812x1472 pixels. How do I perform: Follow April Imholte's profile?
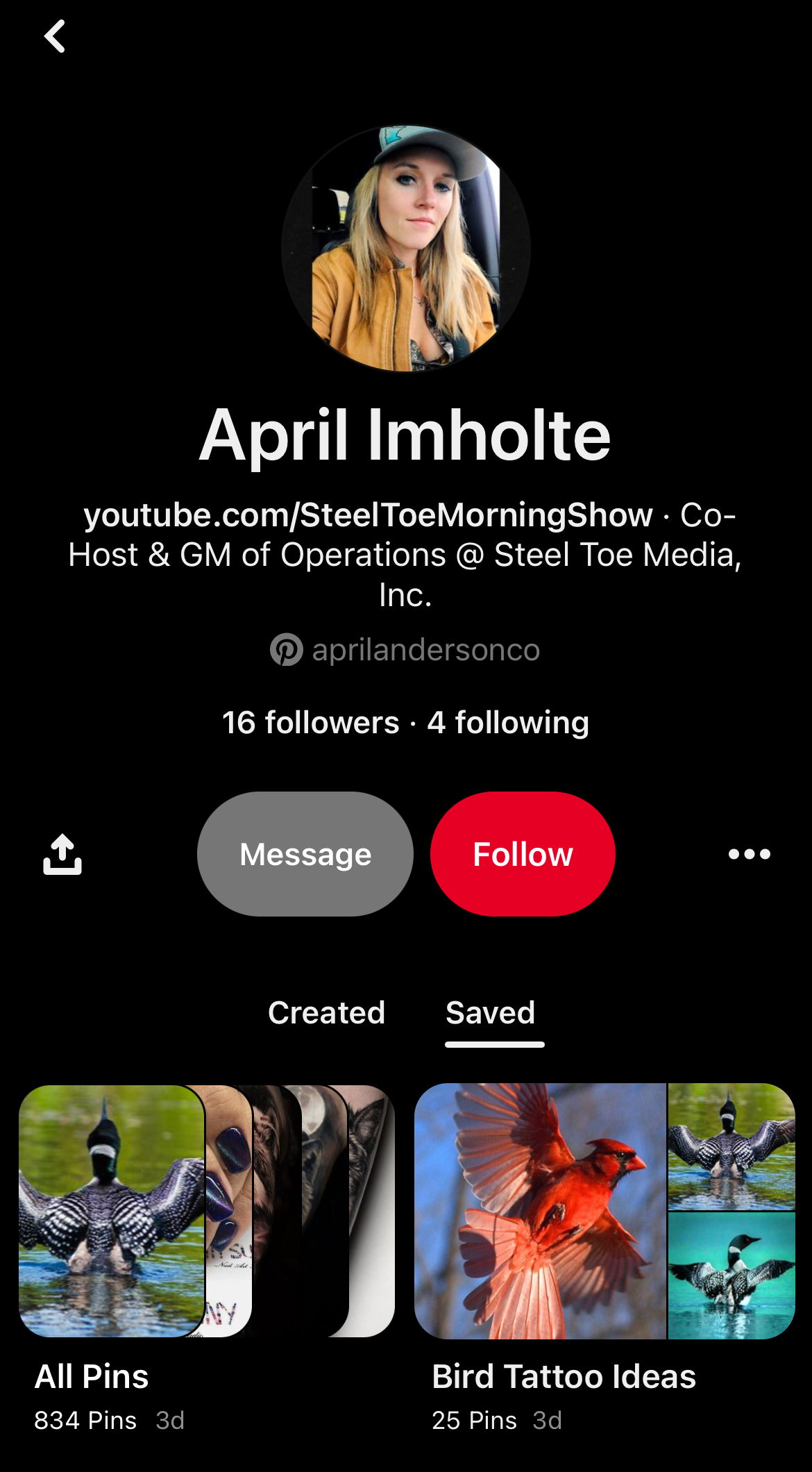523,854
